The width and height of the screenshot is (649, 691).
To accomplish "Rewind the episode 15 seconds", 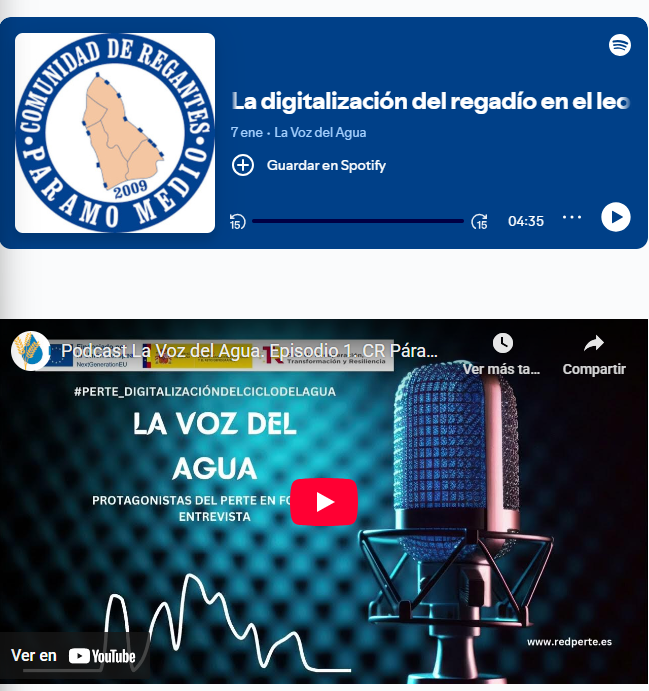I will tap(237, 221).
